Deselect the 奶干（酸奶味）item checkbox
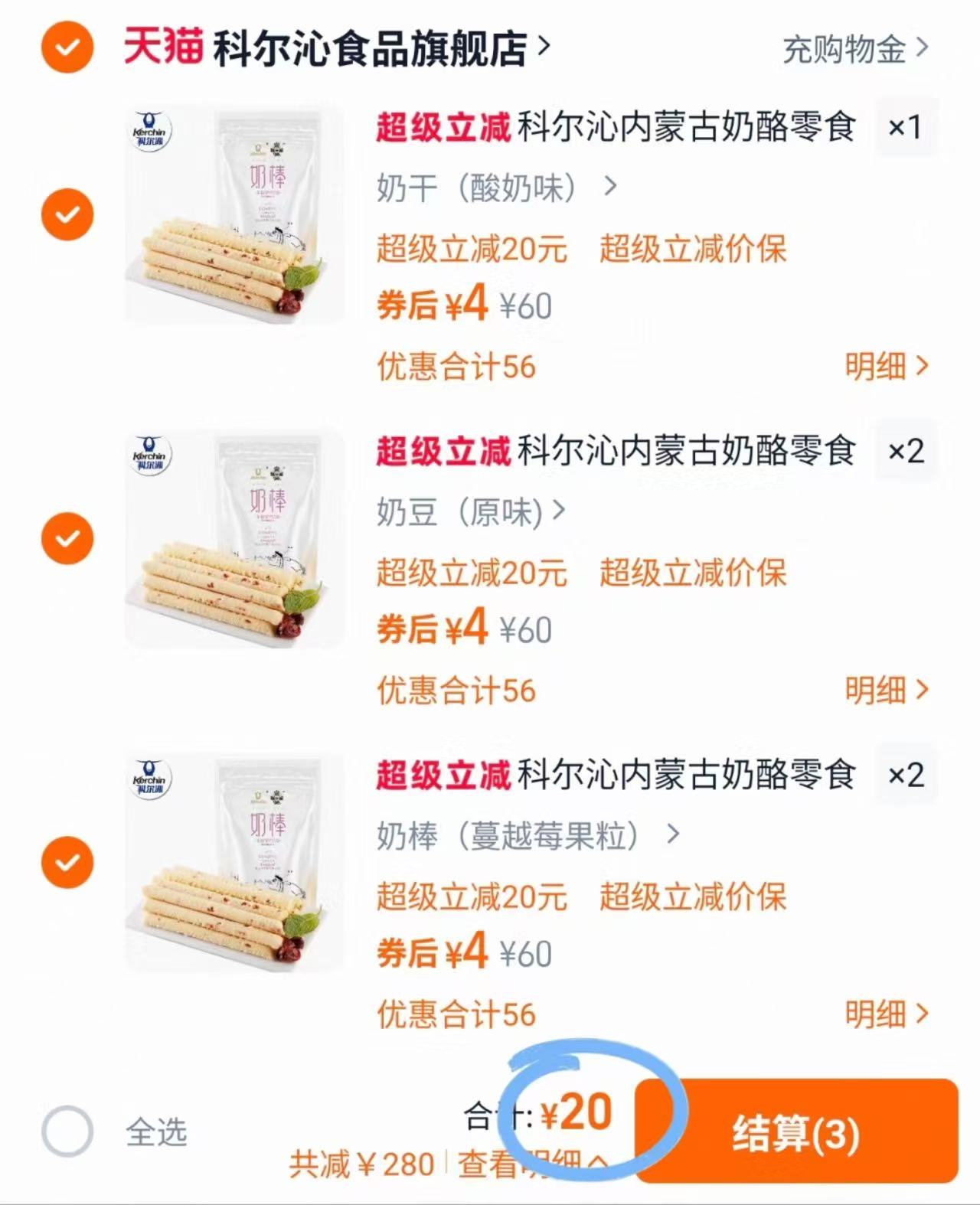 [67, 213]
